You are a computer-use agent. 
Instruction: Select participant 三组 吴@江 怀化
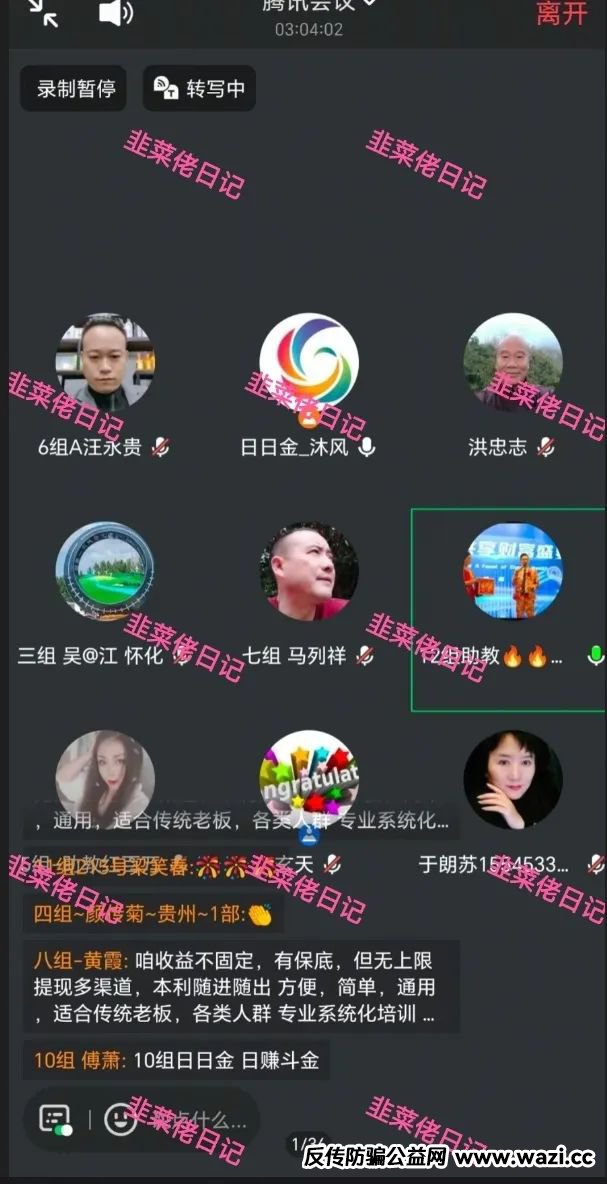pos(104,572)
